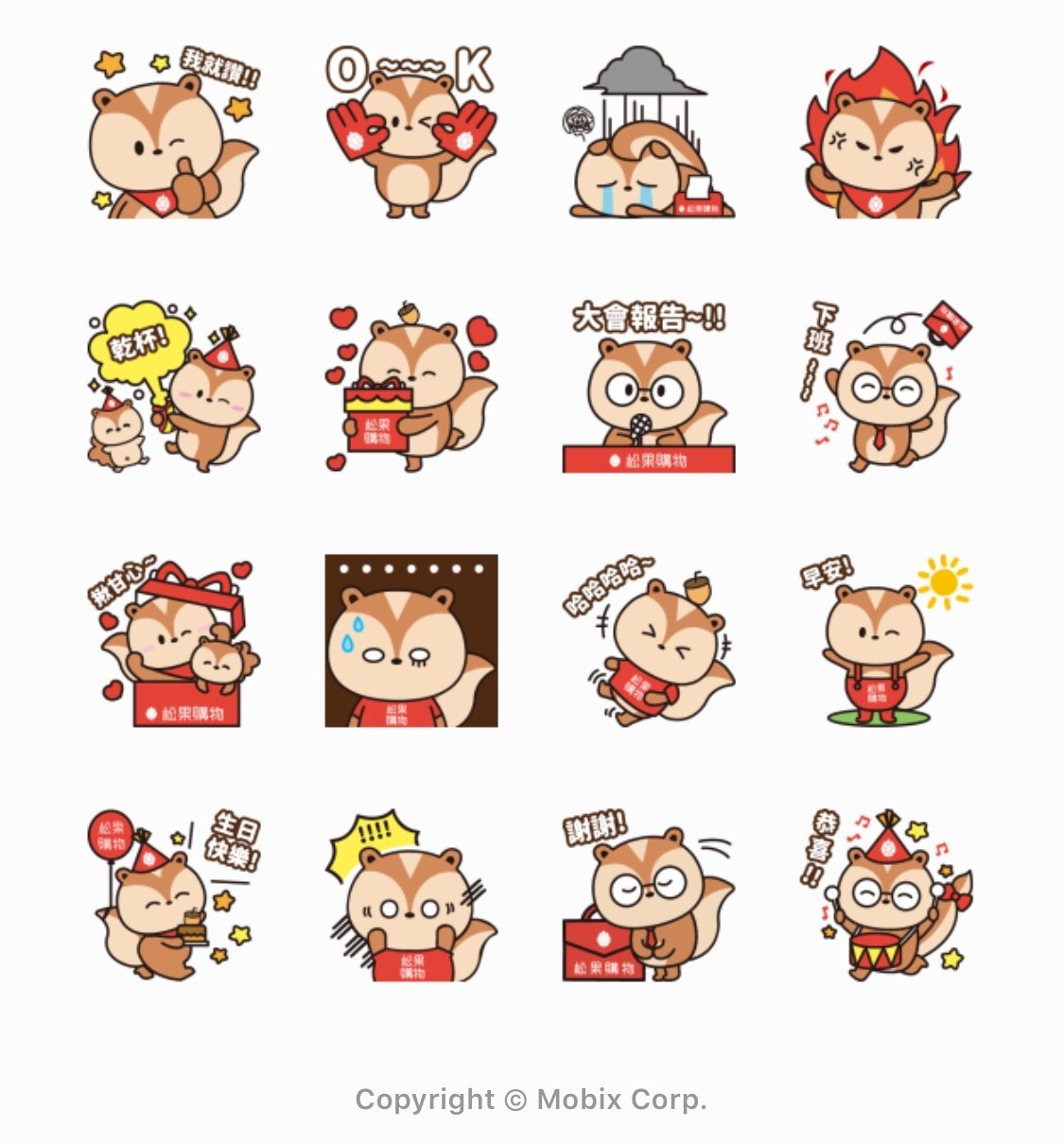Preview the 我就讚!! thumbs-up sticker
Viewport: 1064px width, 1144px height.
174,133
